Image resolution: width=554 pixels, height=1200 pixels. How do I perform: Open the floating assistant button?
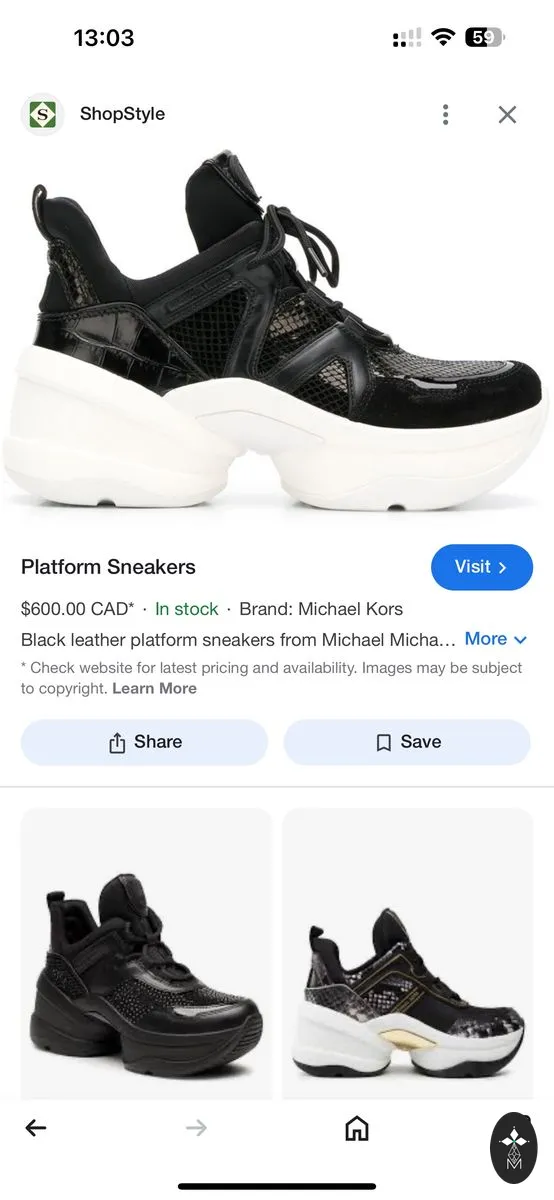[513, 1148]
